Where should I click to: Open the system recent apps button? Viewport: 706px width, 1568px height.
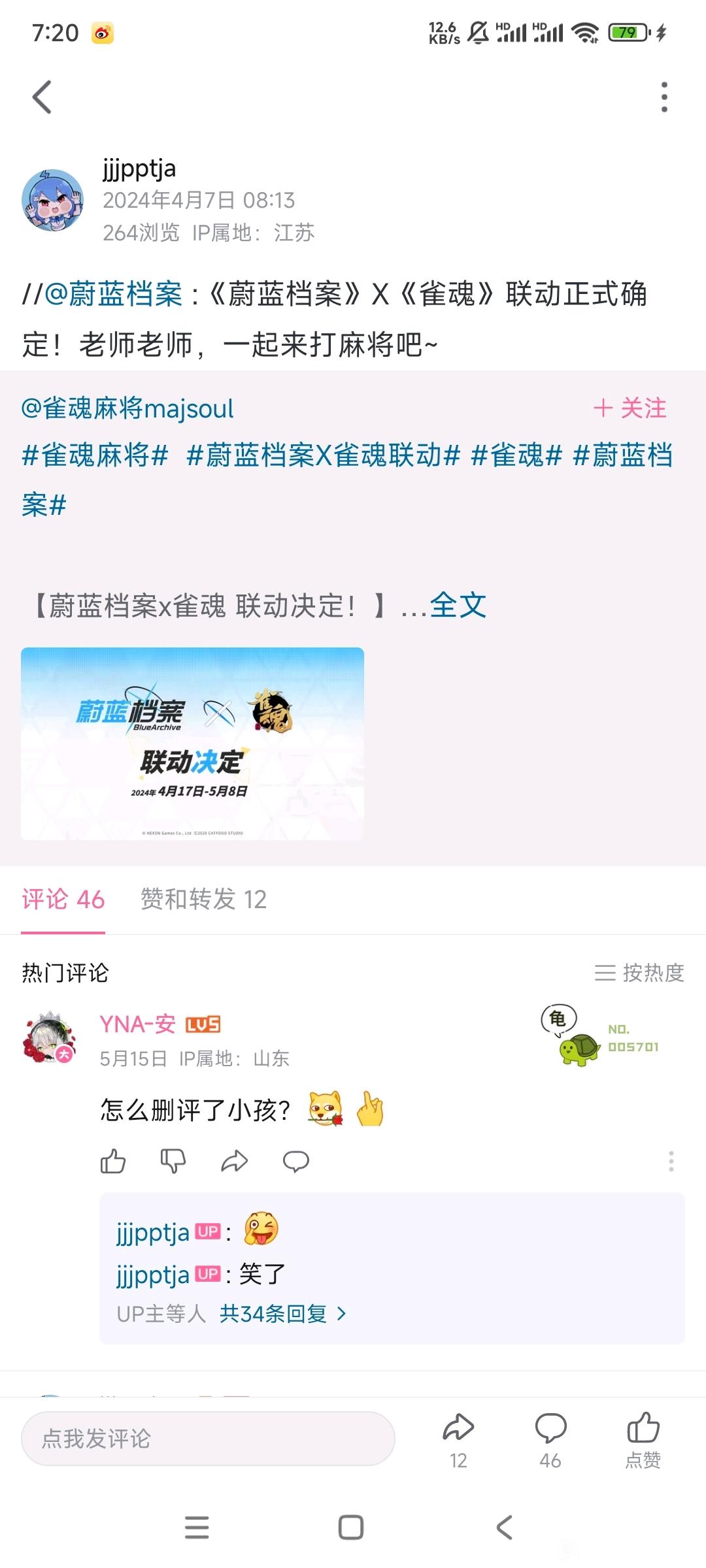197,1527
